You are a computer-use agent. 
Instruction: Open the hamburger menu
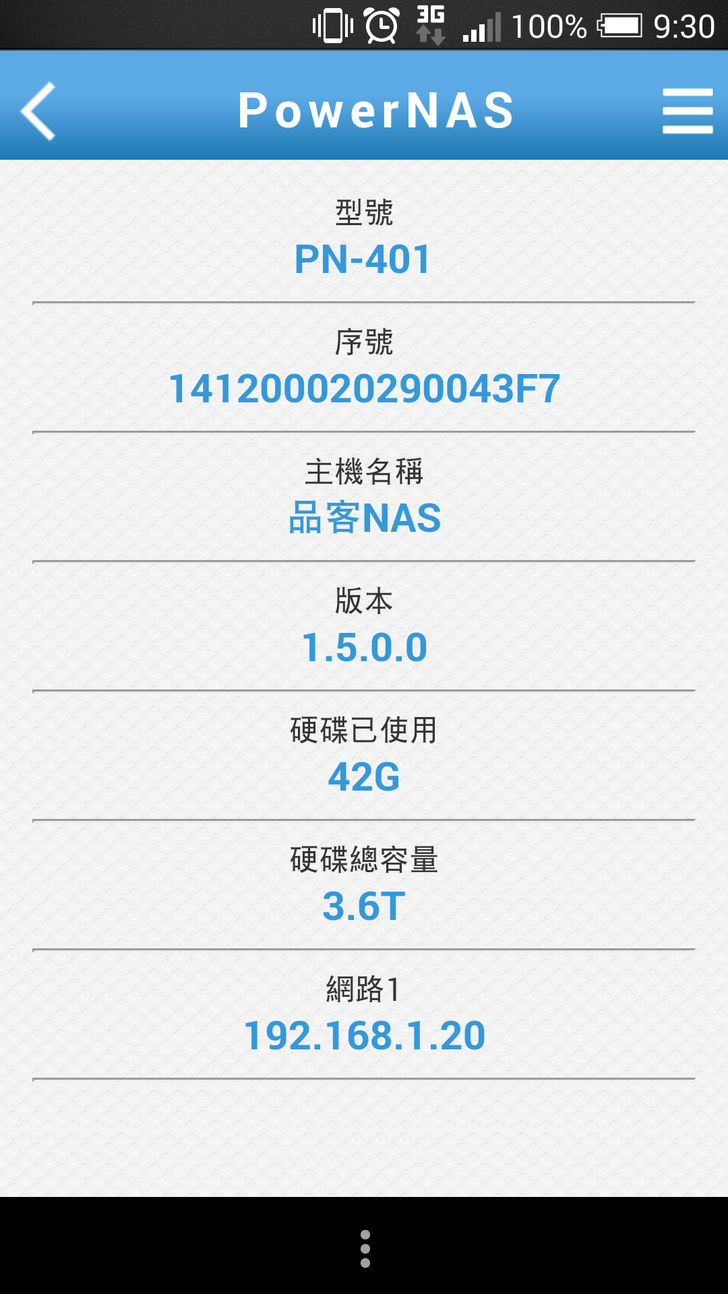pos(687,110)
